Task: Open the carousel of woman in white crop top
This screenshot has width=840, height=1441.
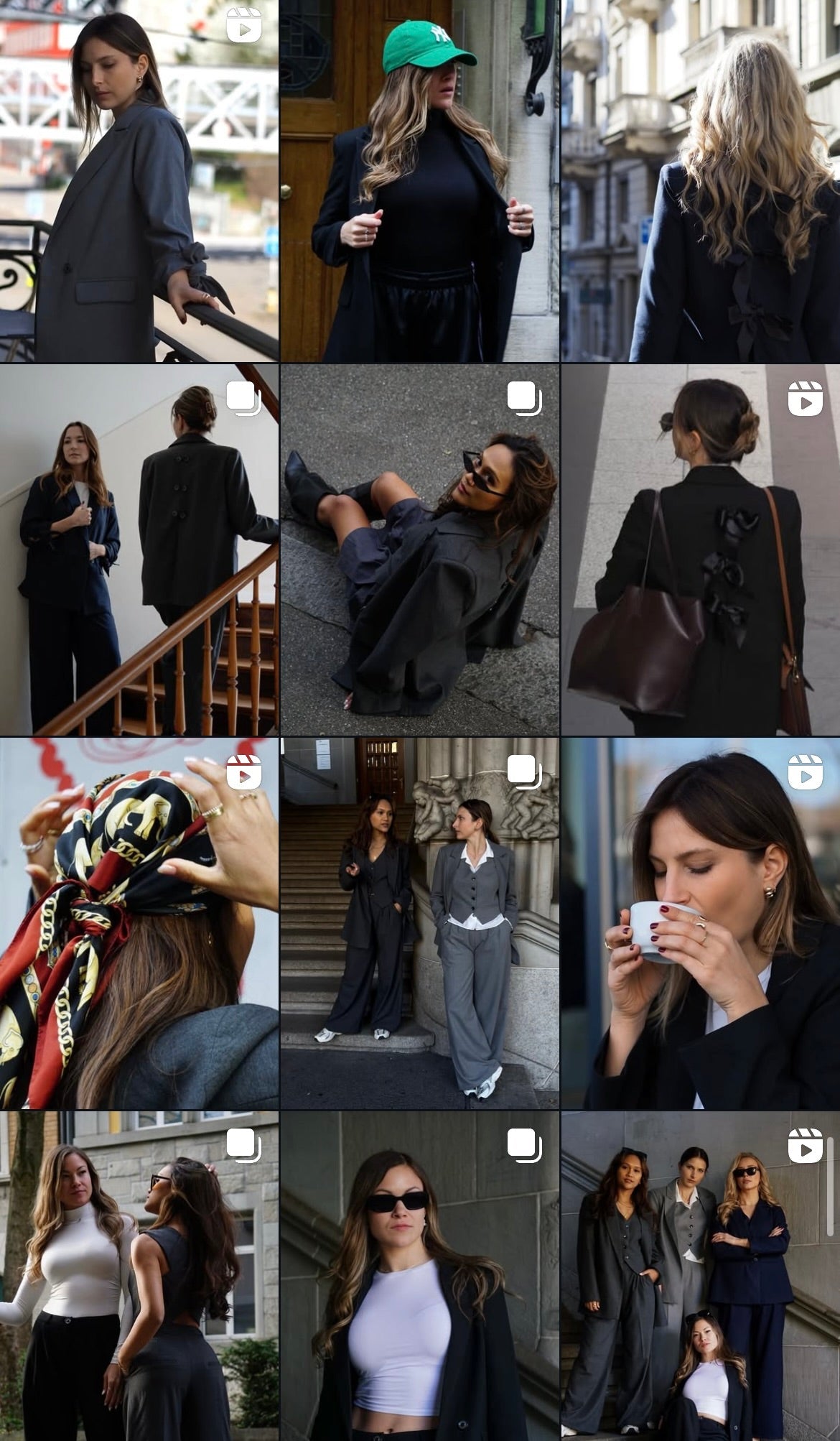Action: coord(419,1275)
